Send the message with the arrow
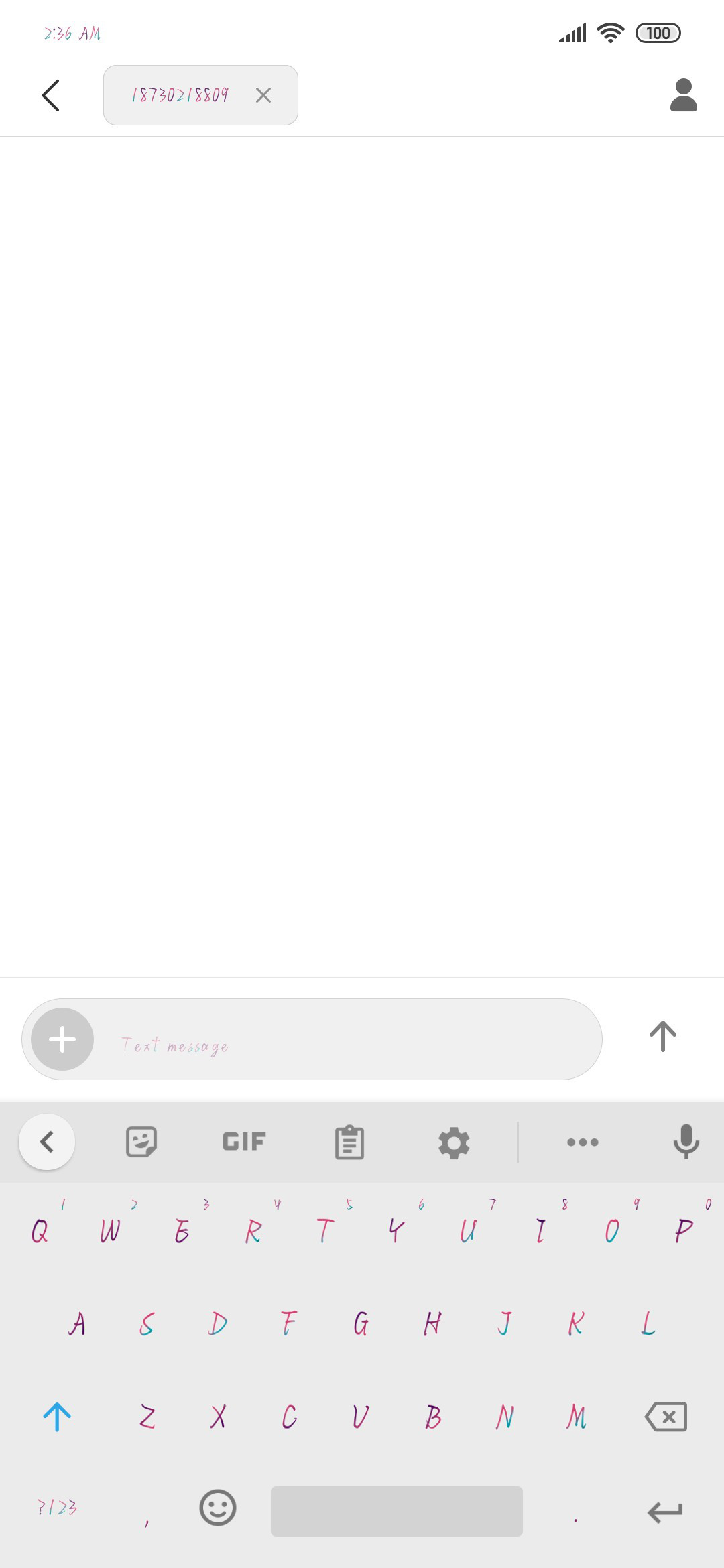Image resolution: width=724 pixels, height=1568 pixels. [x=662, y=1037]
